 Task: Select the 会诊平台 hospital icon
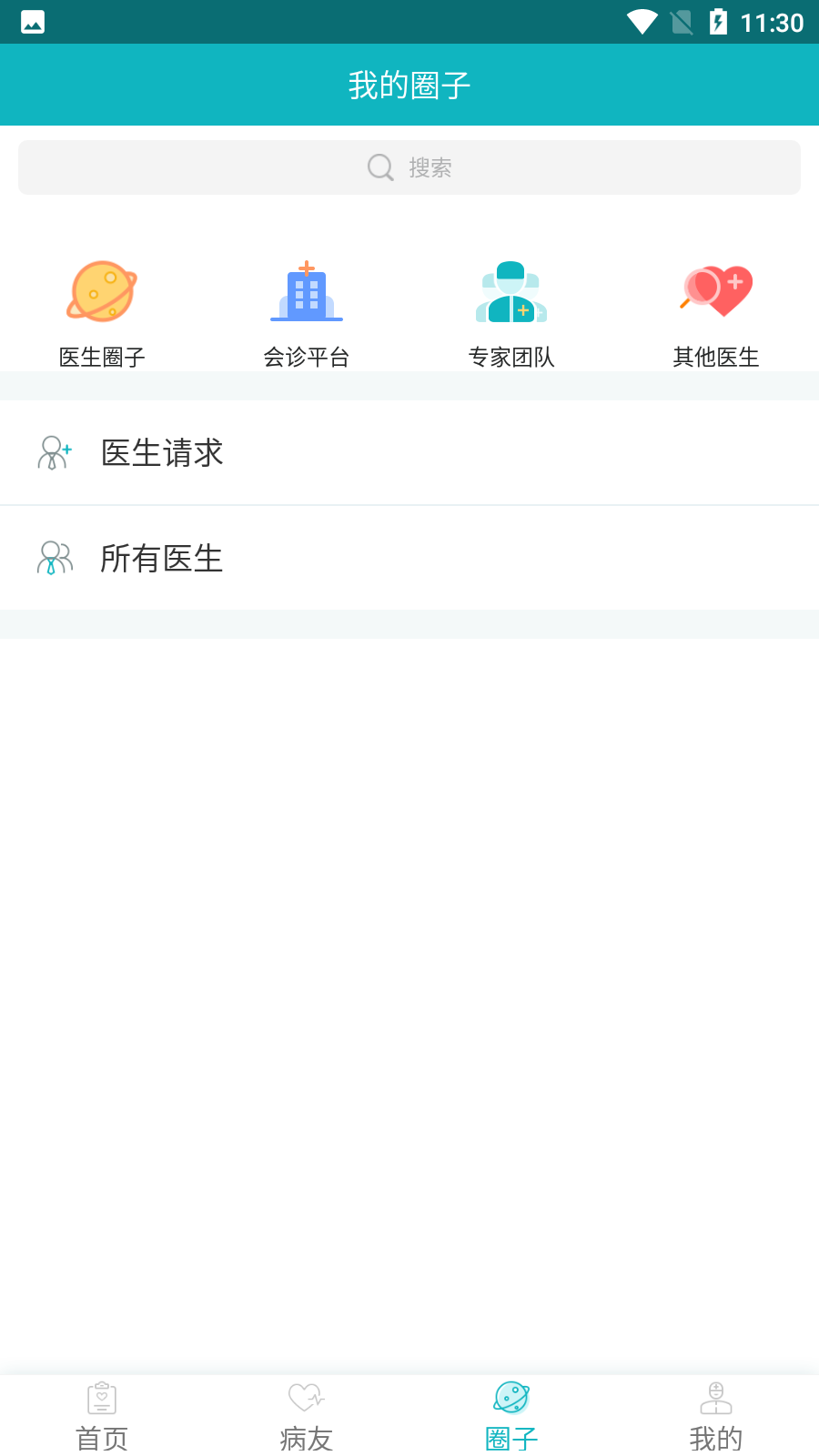point(307,291)
